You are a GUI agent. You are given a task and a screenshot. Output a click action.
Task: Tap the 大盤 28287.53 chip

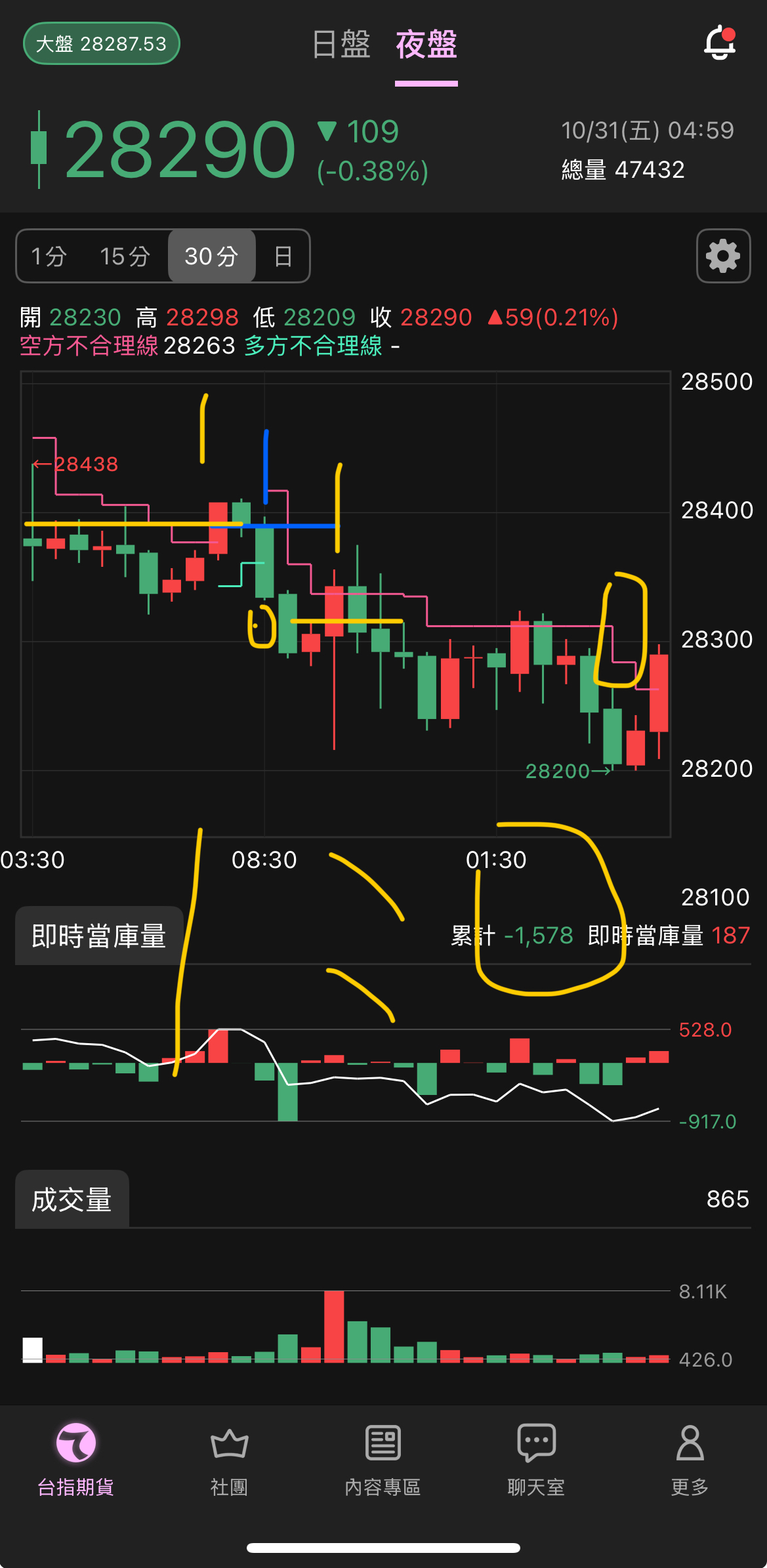coord(102,43)
